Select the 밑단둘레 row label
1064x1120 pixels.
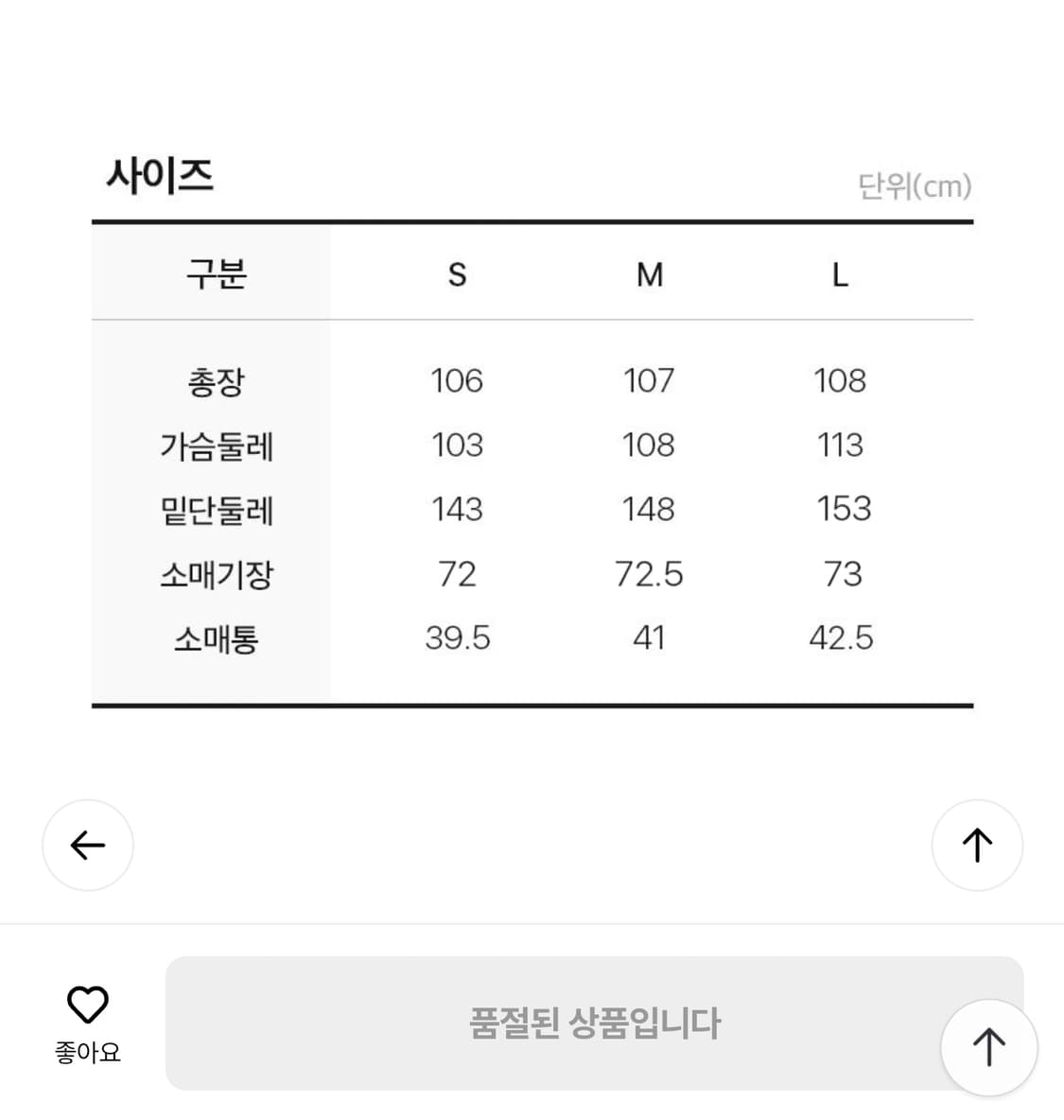[x=215, y=510]
